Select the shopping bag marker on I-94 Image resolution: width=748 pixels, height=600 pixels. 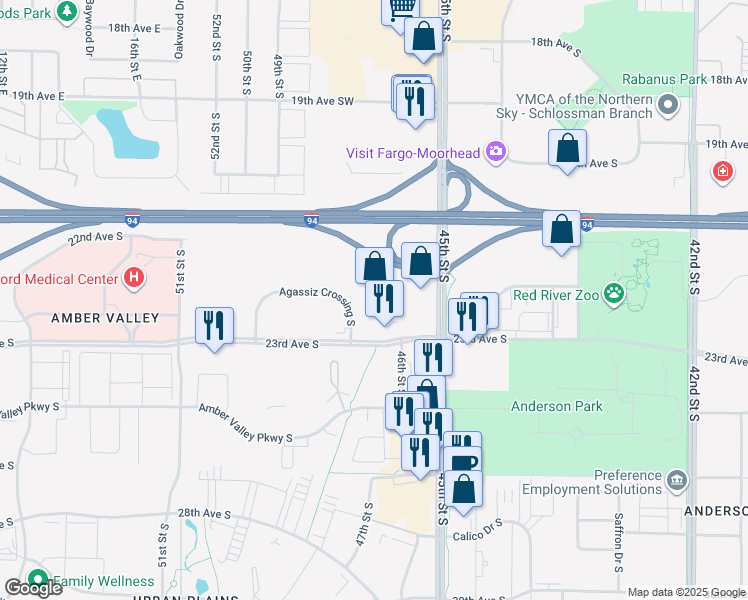point(561,233)
